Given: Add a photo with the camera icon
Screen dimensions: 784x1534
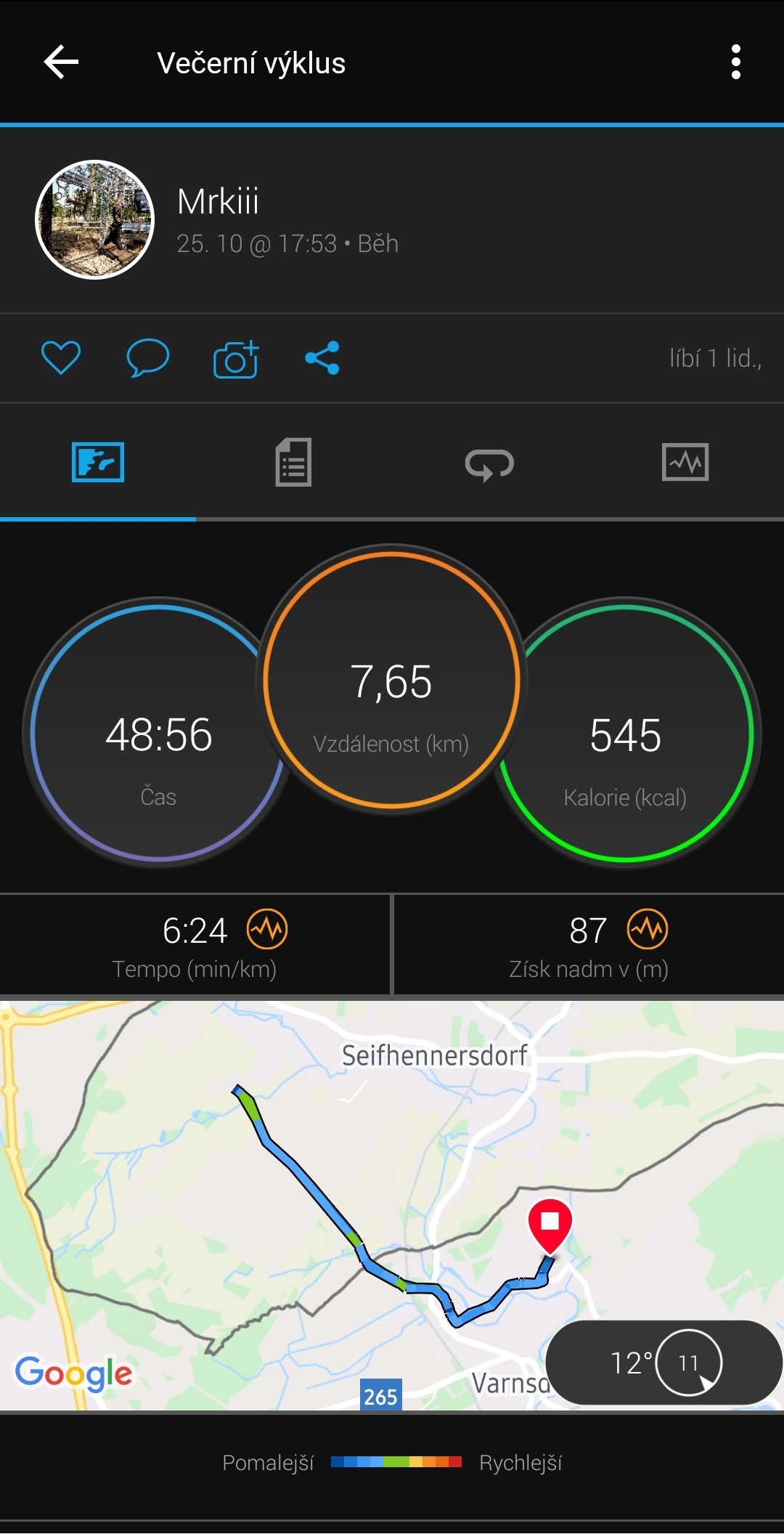Looking at the screenshot, I should 236,359.
